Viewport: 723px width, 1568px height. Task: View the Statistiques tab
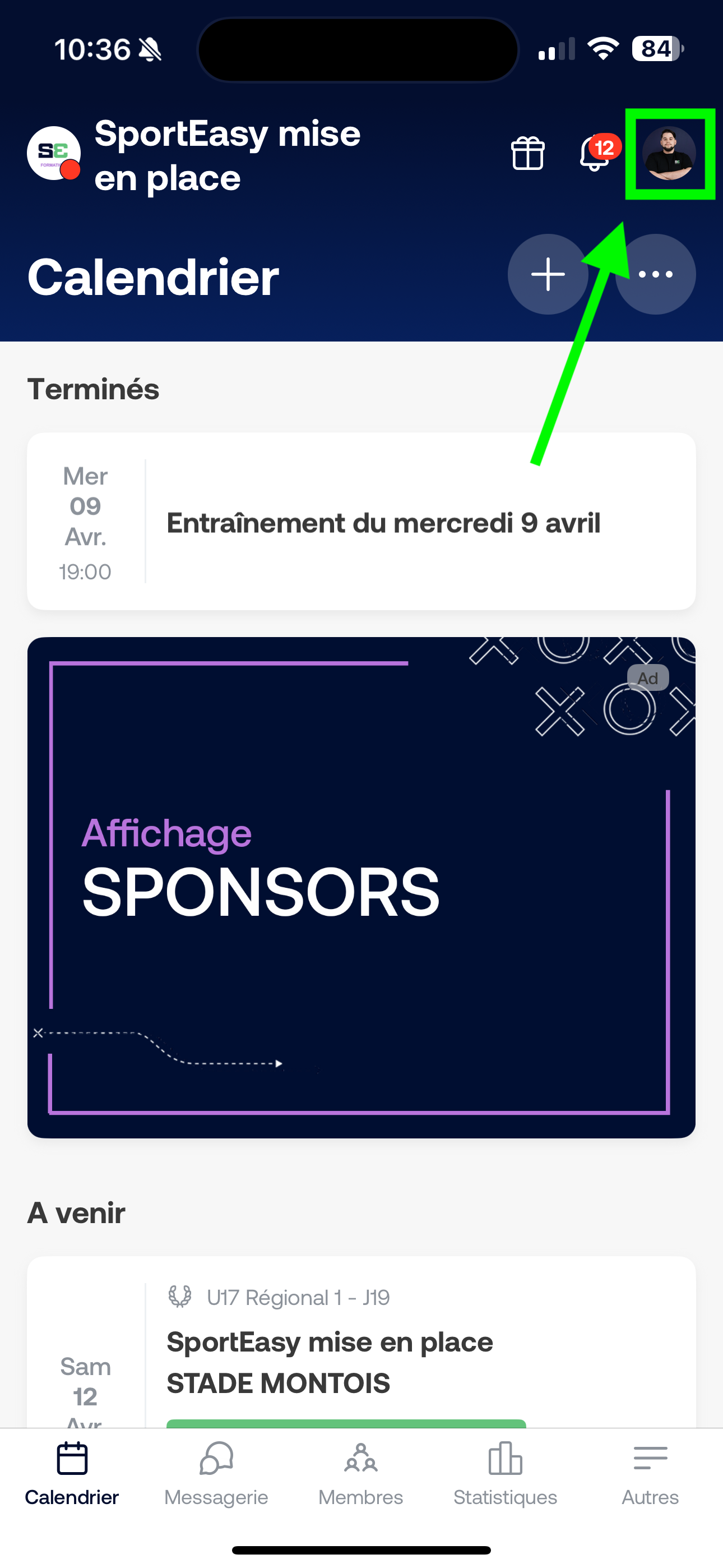coord(505,1472)
